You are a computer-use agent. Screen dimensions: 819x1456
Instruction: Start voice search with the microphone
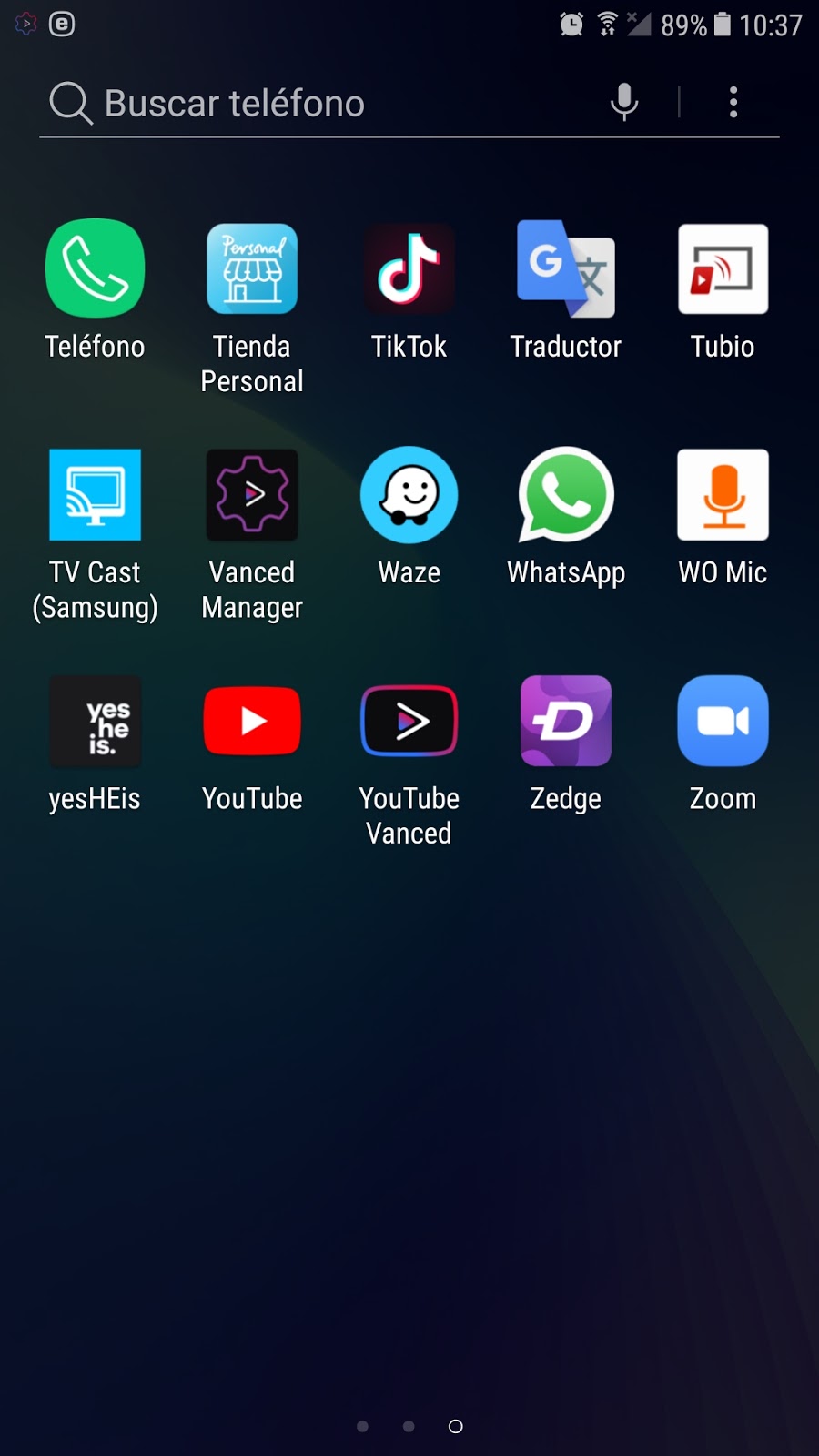tap(624, 102)
